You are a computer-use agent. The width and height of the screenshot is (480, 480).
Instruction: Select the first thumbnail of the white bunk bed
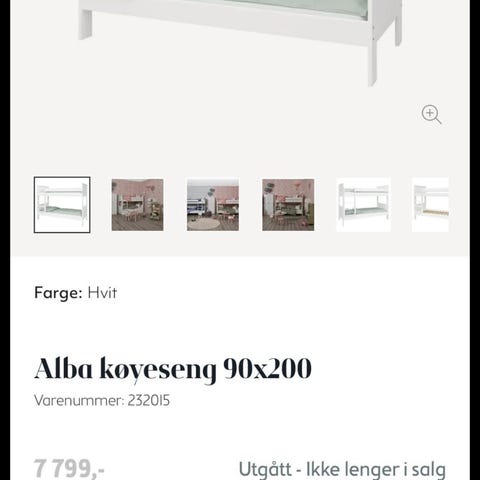(62, 205)
